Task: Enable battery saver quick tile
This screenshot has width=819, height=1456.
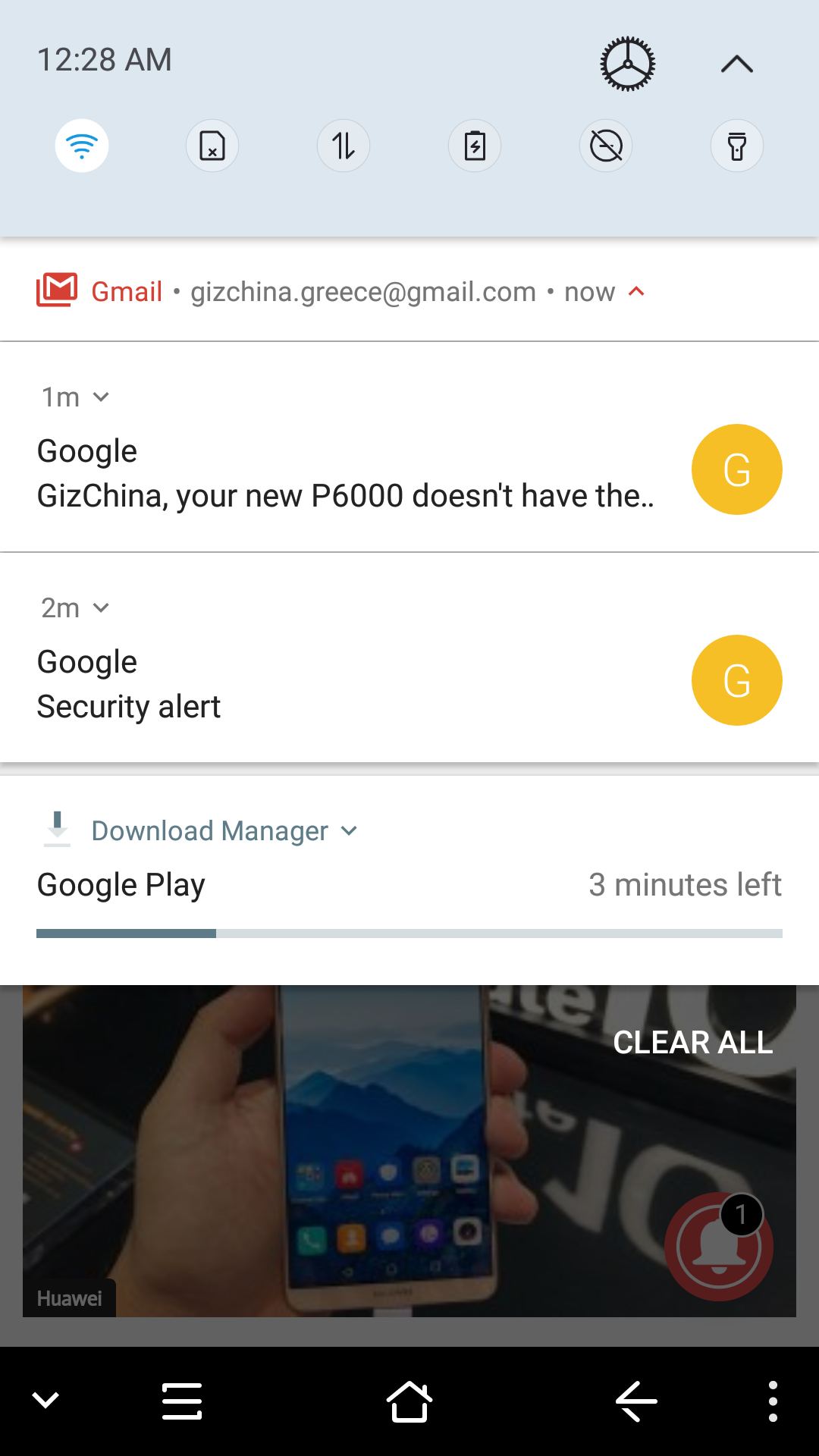Action: pyautogui.click(x=475, y=146)
